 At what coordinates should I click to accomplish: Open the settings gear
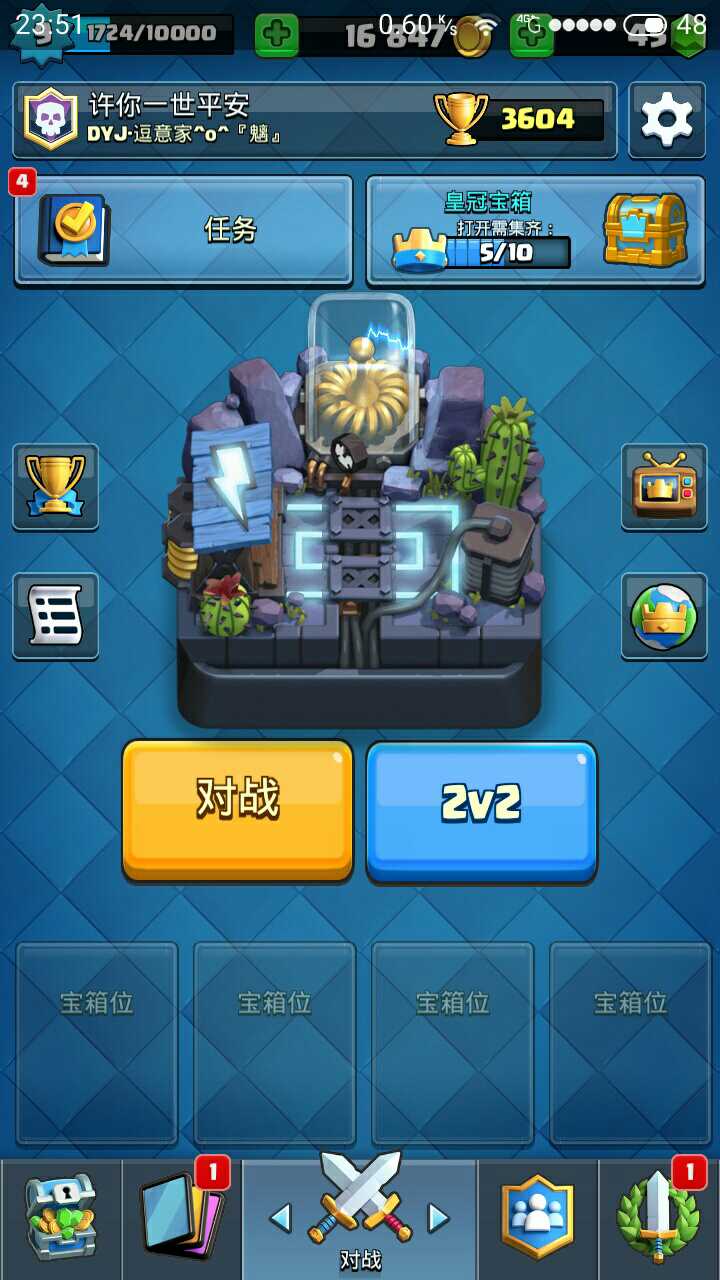pos(666,120)
